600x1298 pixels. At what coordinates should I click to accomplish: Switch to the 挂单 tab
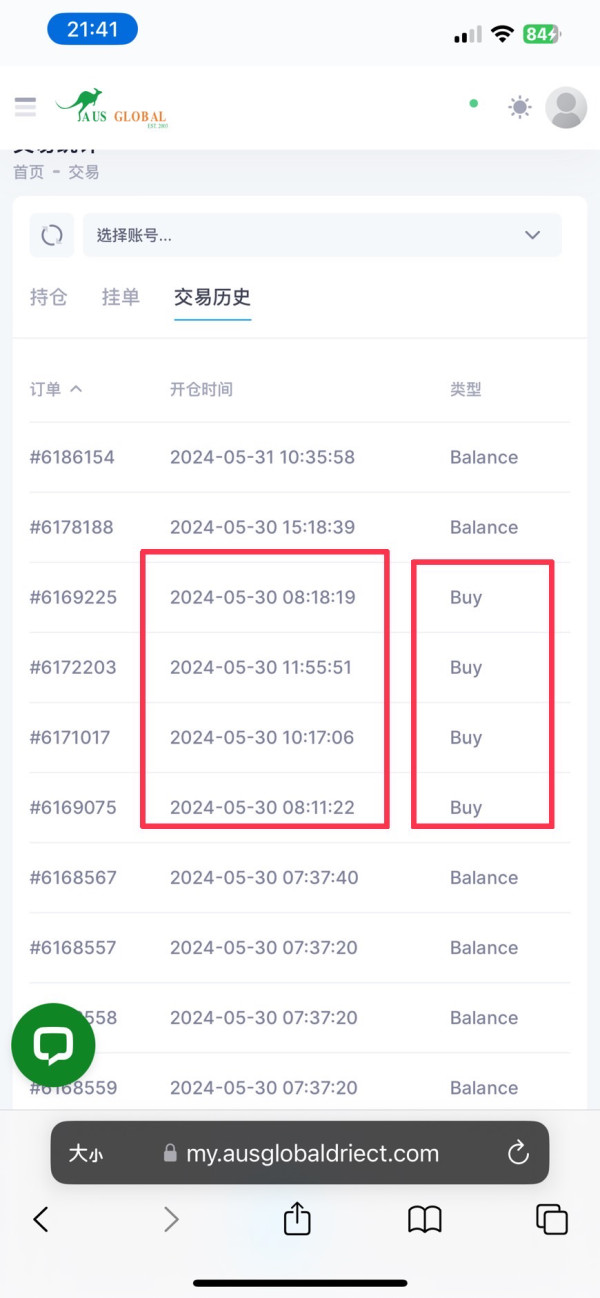click(120, 297)
